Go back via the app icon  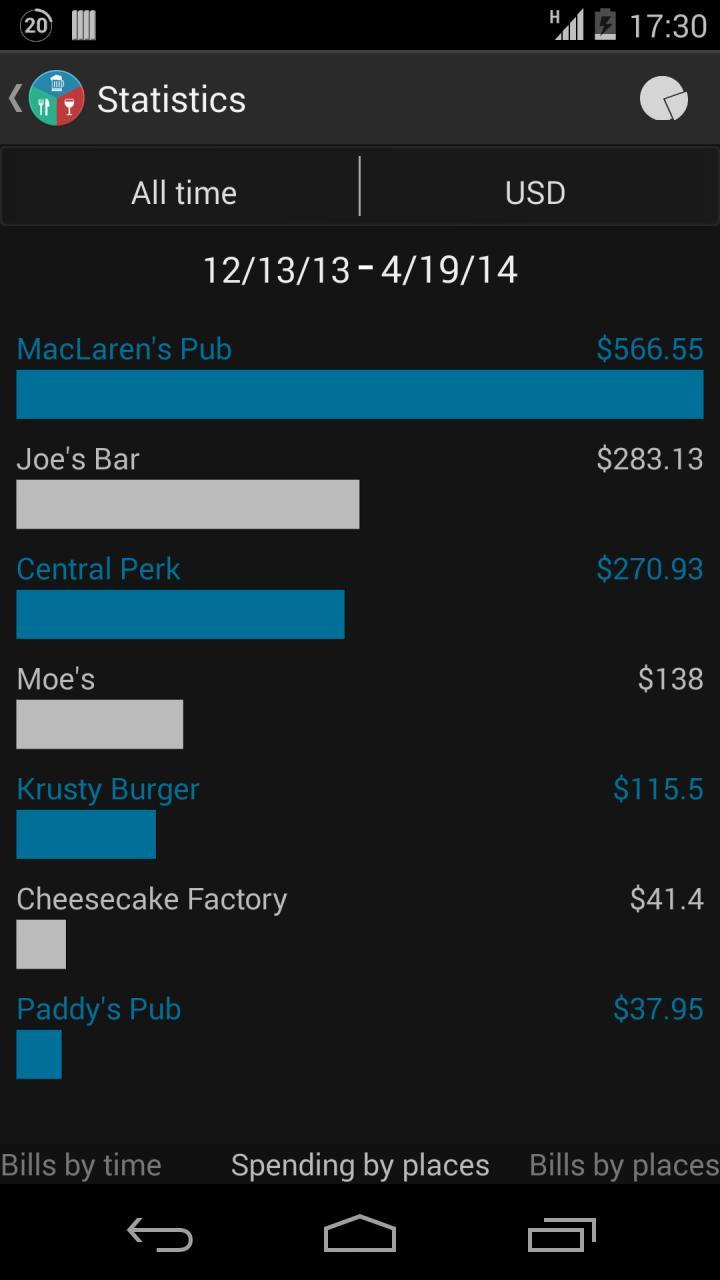click(48, 99)
